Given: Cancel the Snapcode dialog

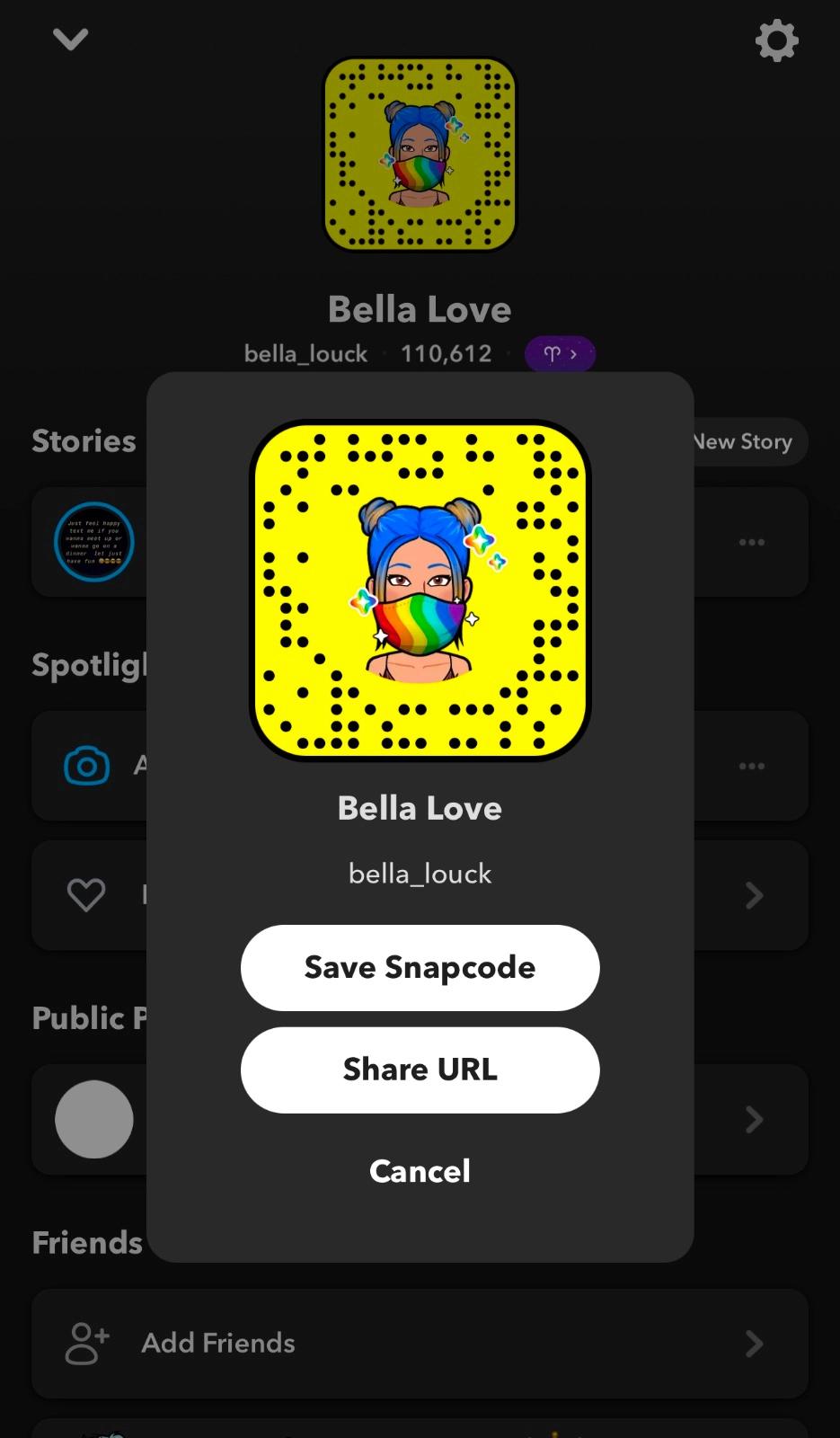Looking at the screenshot, I should click(420, 1171).
